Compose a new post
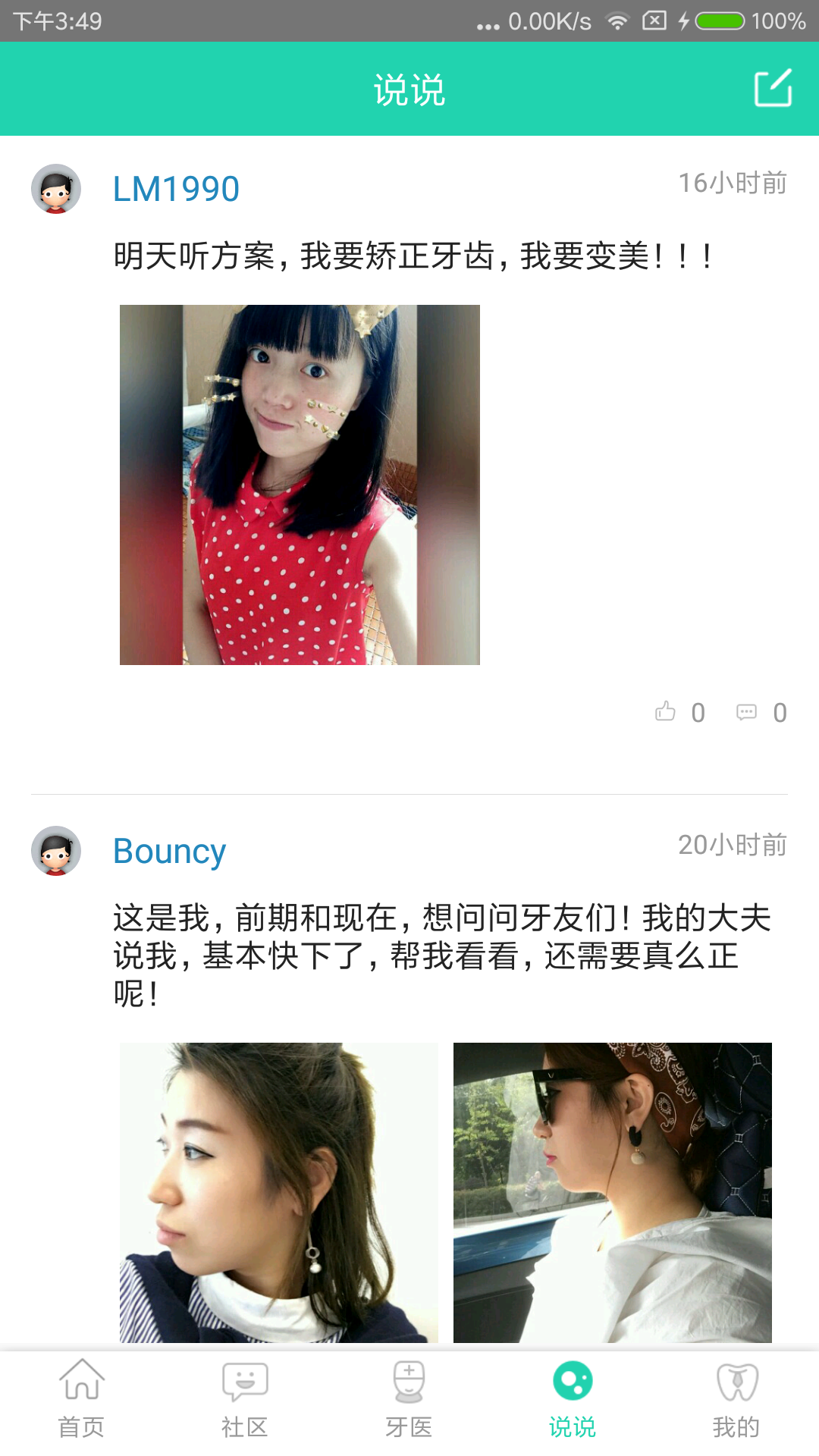 point(773,89)
